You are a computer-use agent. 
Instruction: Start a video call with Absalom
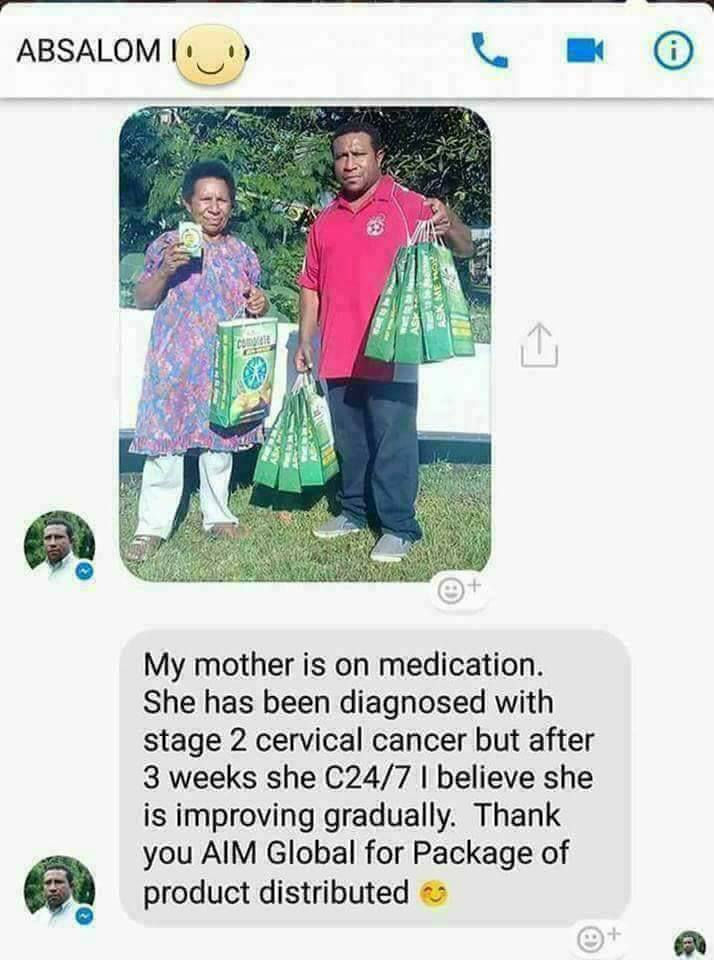click(x=585, y=50)
